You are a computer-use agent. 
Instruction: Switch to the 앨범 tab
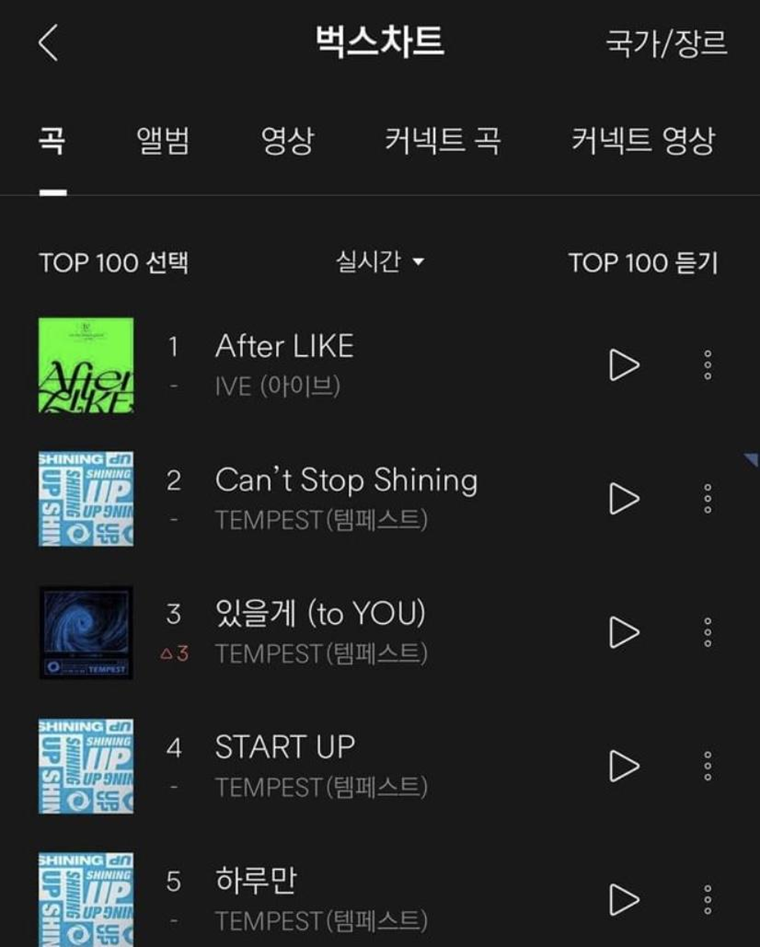(x=162, y=140)
